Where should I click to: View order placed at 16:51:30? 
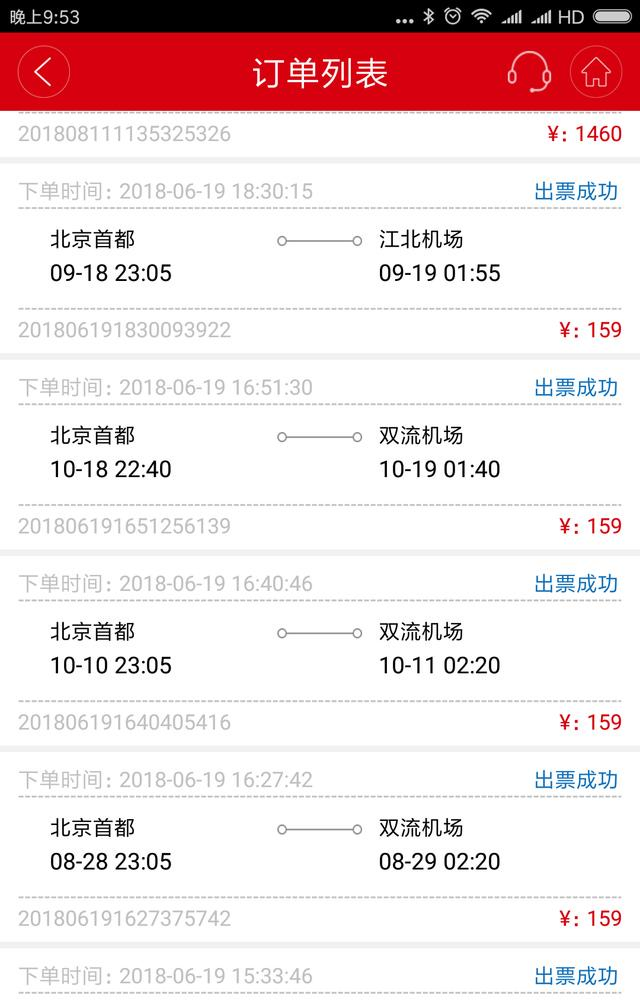(x=320, y=453)
